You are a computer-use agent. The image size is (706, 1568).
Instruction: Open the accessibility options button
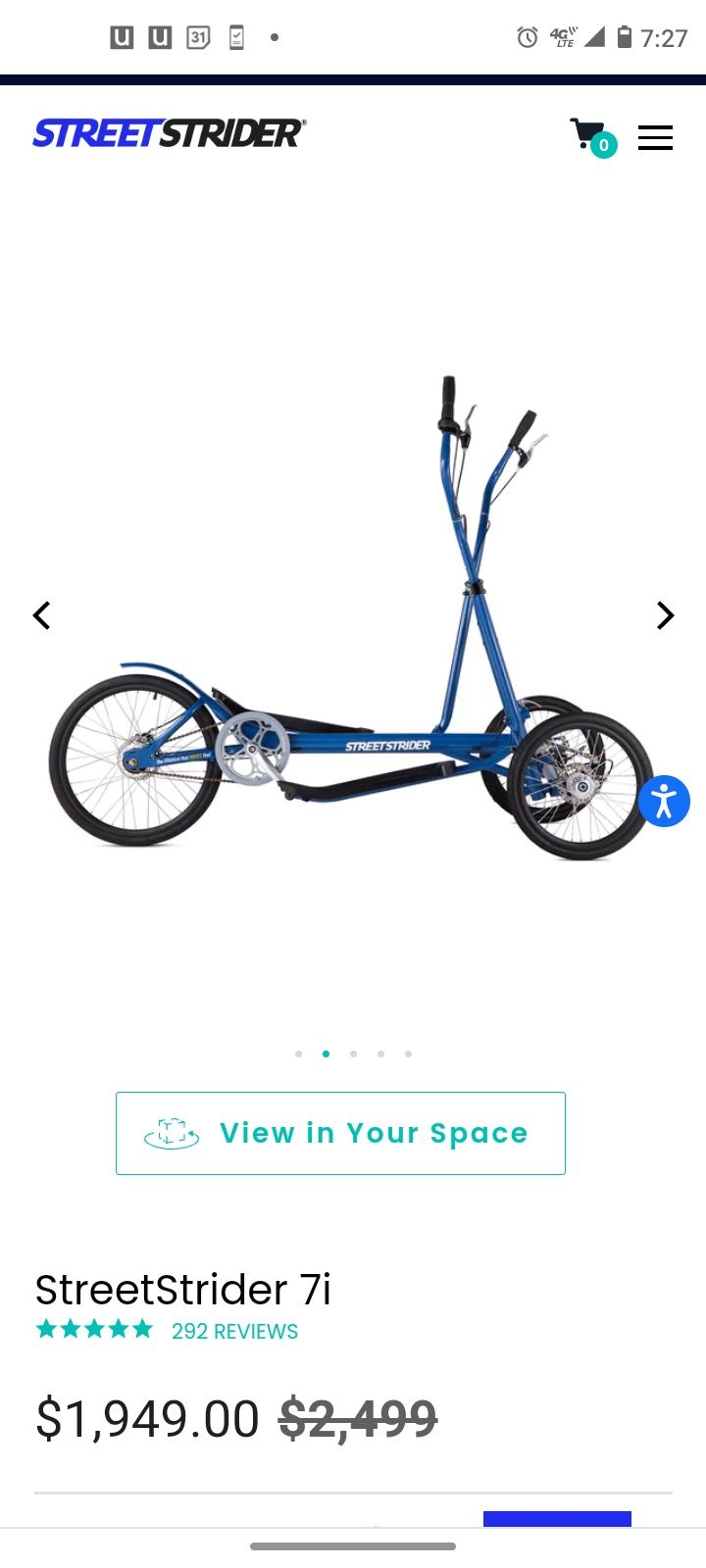pos(664,801)
